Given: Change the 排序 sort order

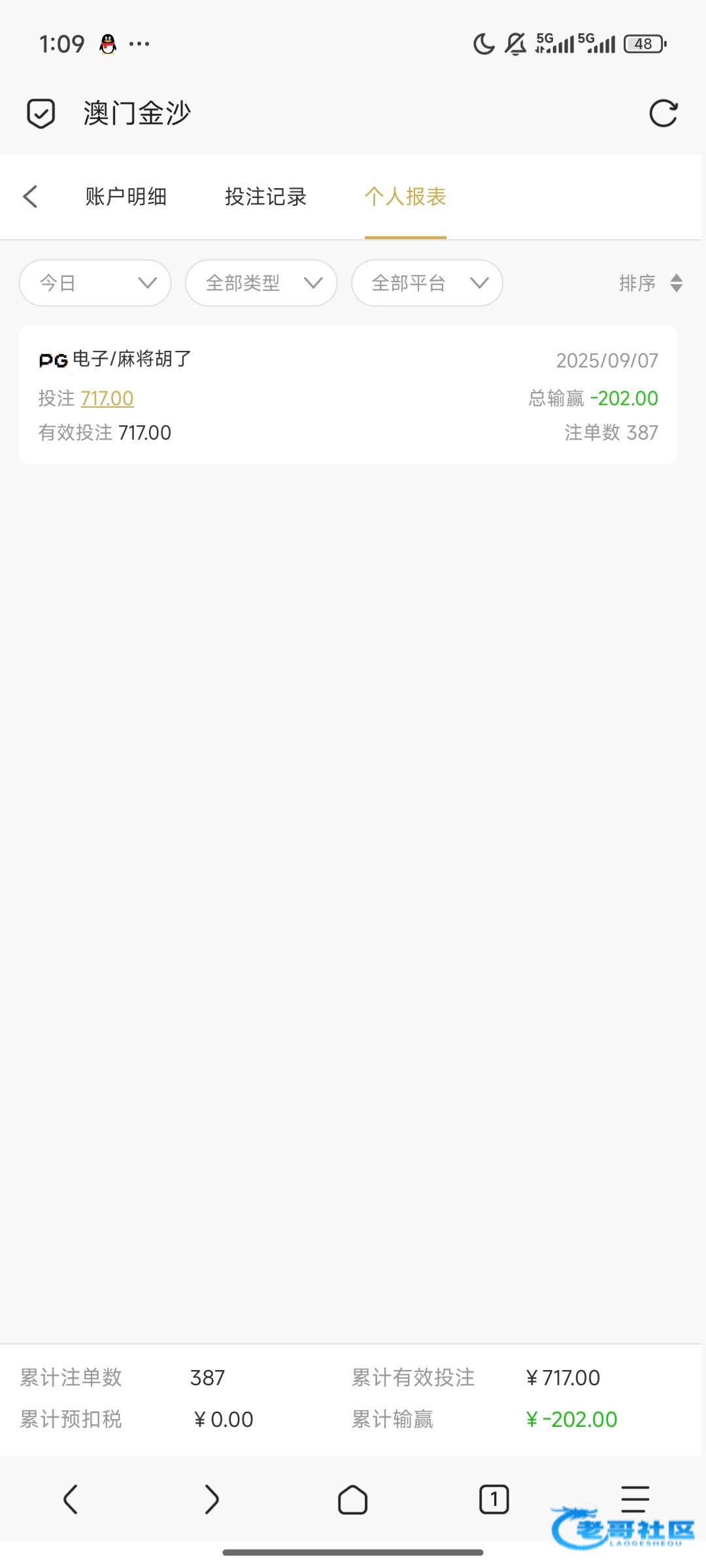Looking at the screenshot, I should [x=651, y=283].
